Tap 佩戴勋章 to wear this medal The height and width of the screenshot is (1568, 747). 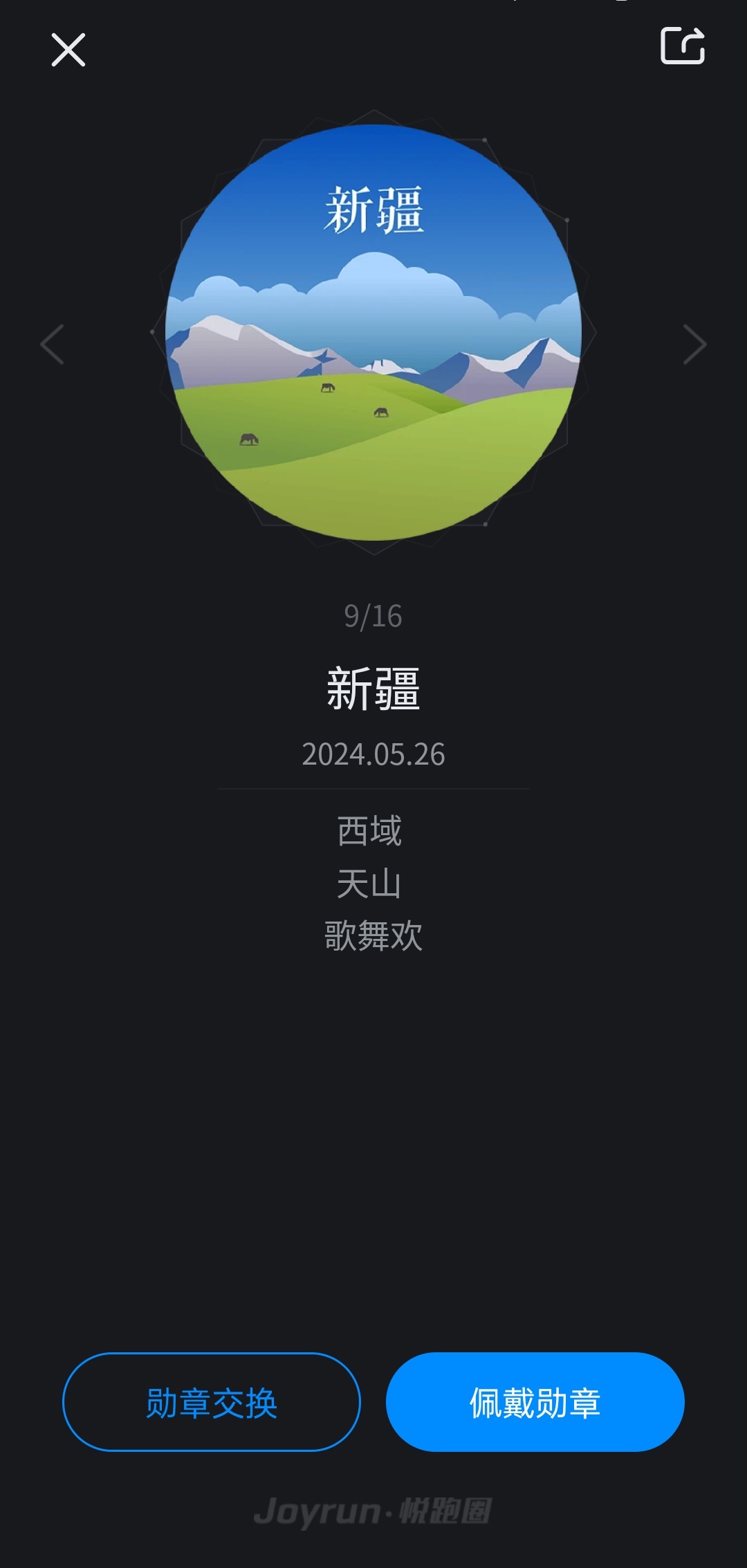535,1401
